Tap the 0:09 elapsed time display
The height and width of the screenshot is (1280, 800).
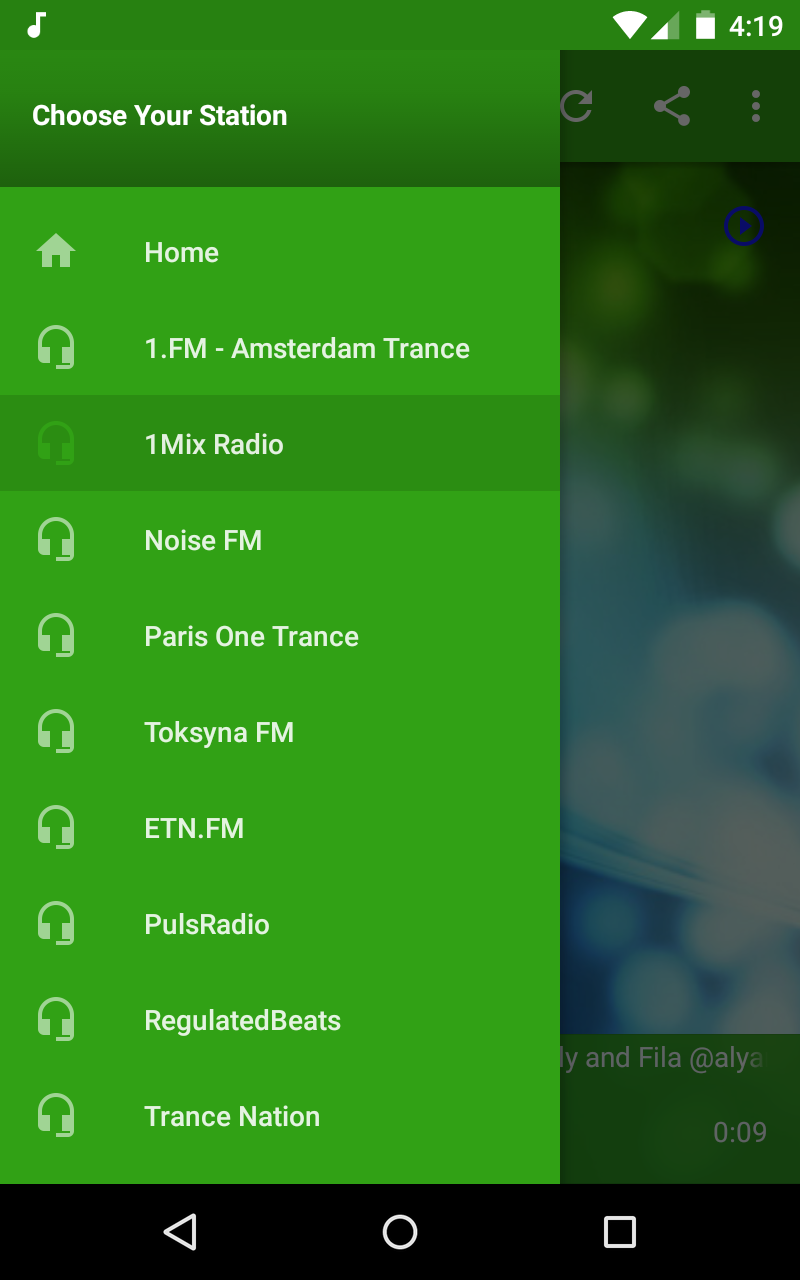coord(740,1132)
